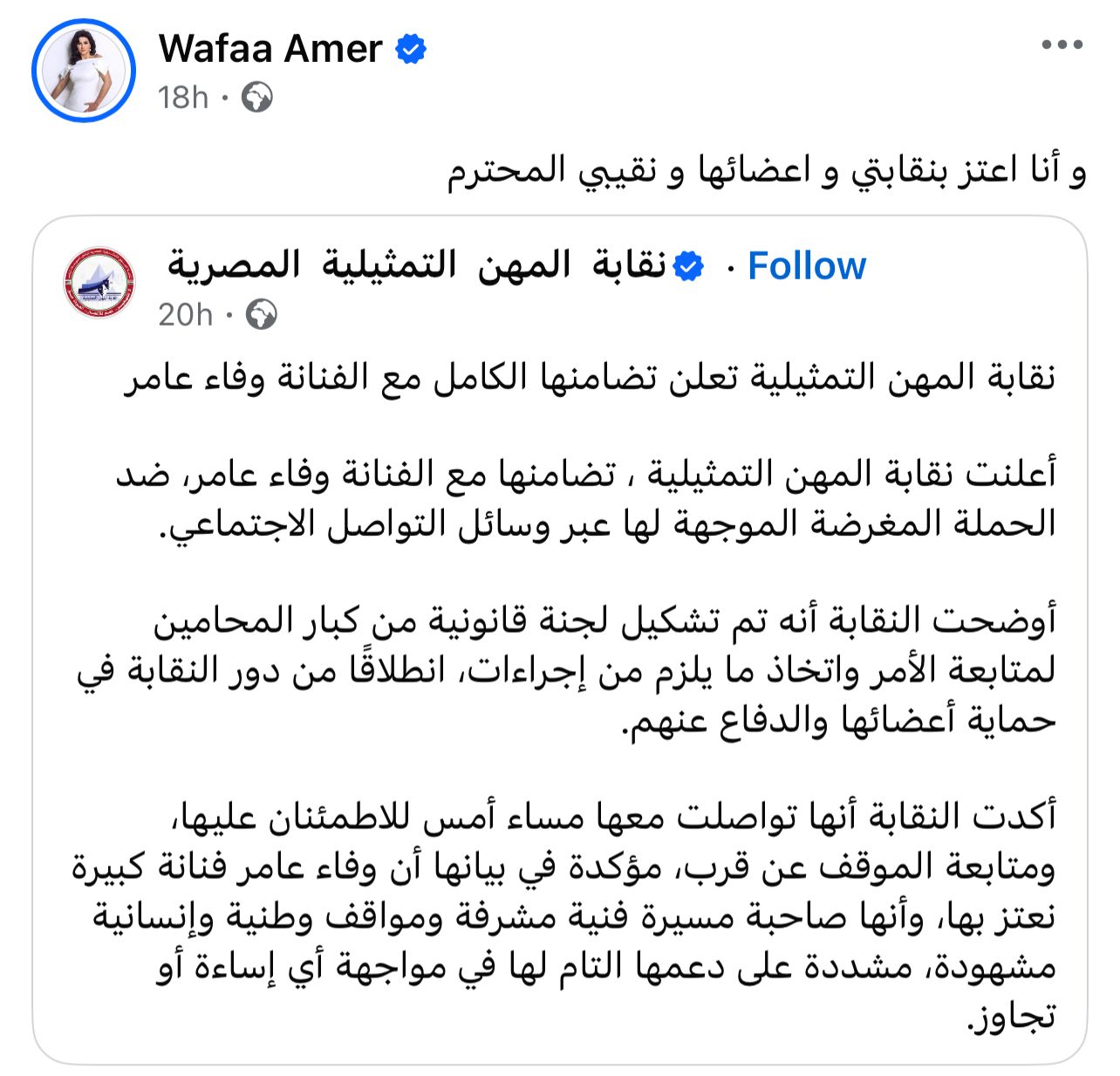Viewport: 1120px width, 1076px height.
Task: Tap the syndicate's page logo
Action: [x=99, y=284]
